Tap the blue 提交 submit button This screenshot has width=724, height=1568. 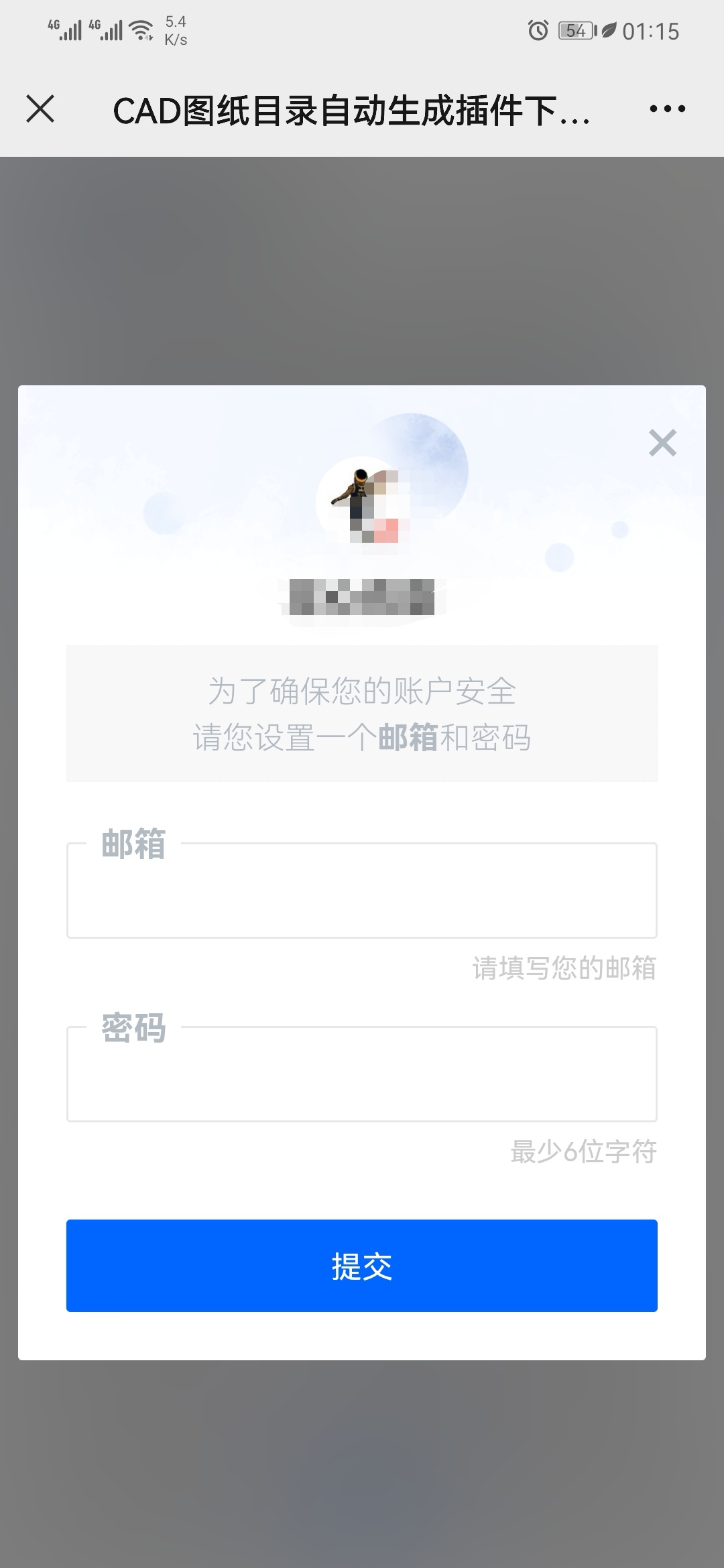[x=361, y=1266]
